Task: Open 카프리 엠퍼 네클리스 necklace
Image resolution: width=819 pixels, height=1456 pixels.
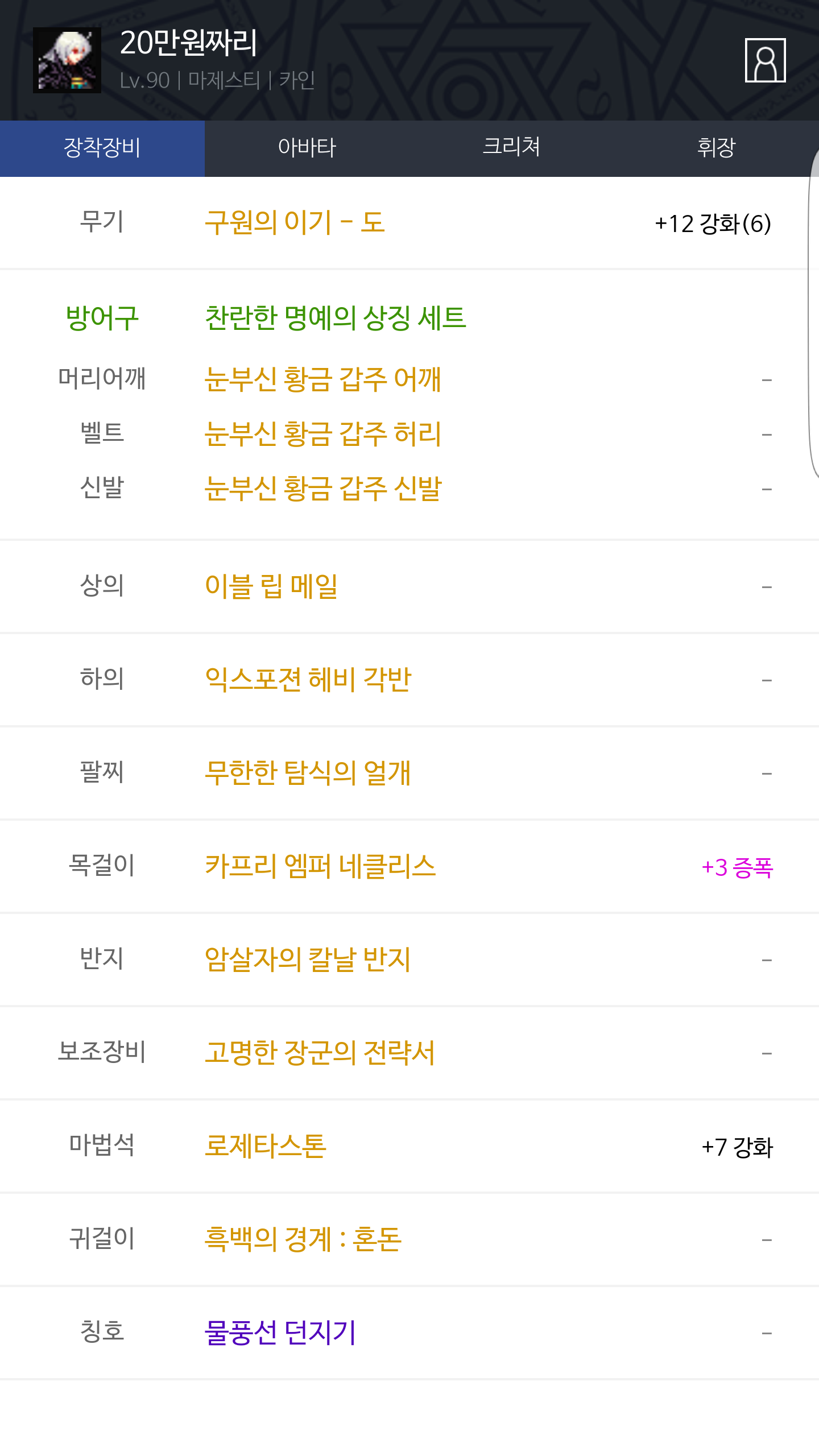Action: click(x=320, y=866)
